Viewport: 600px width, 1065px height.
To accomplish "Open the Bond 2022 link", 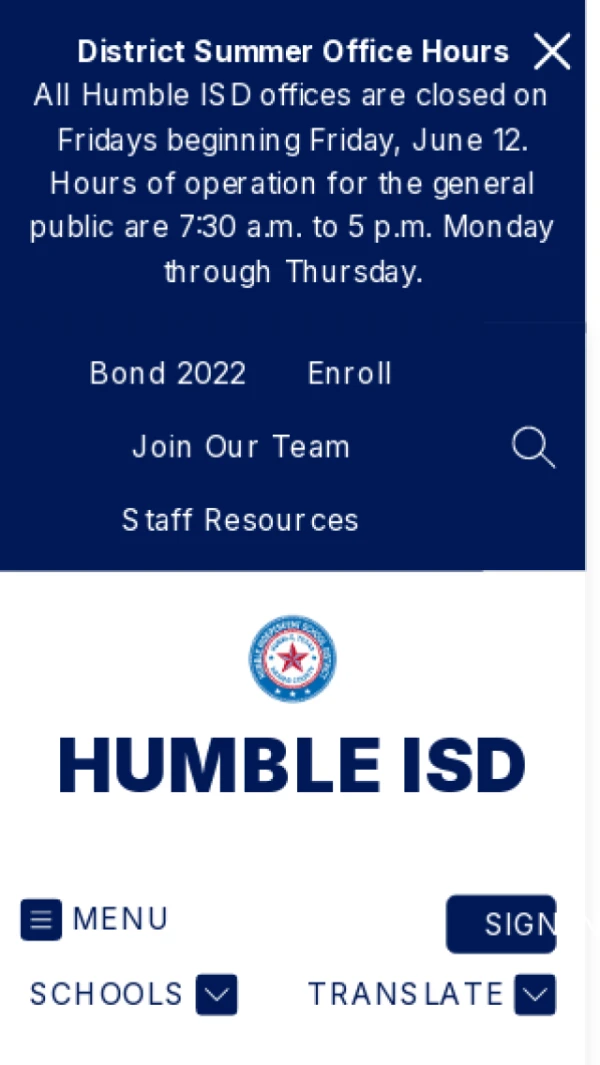I will pos(168,373).
